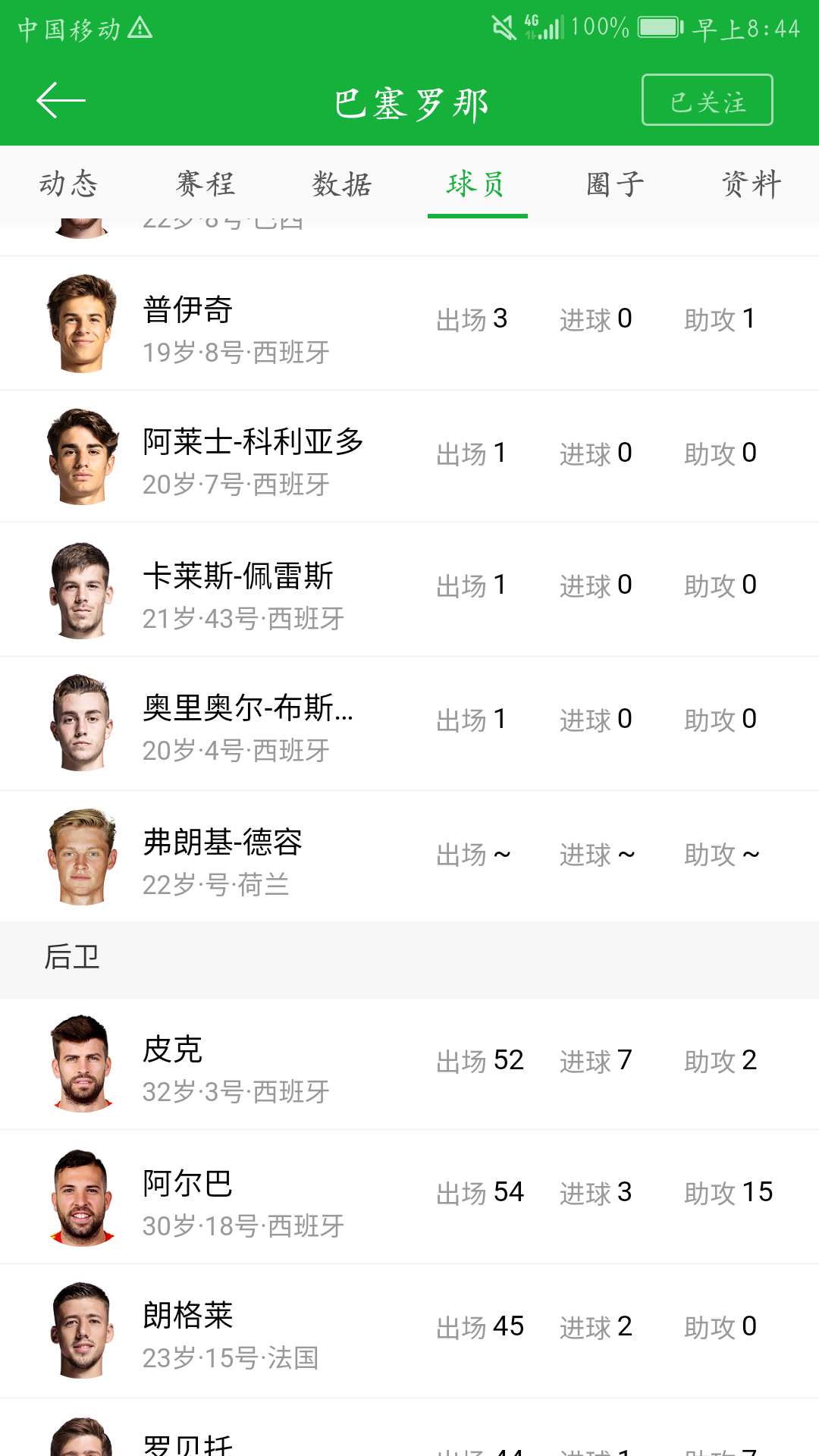
Task: Tap the 朗格莱 player row
Action: [409, 1331]
